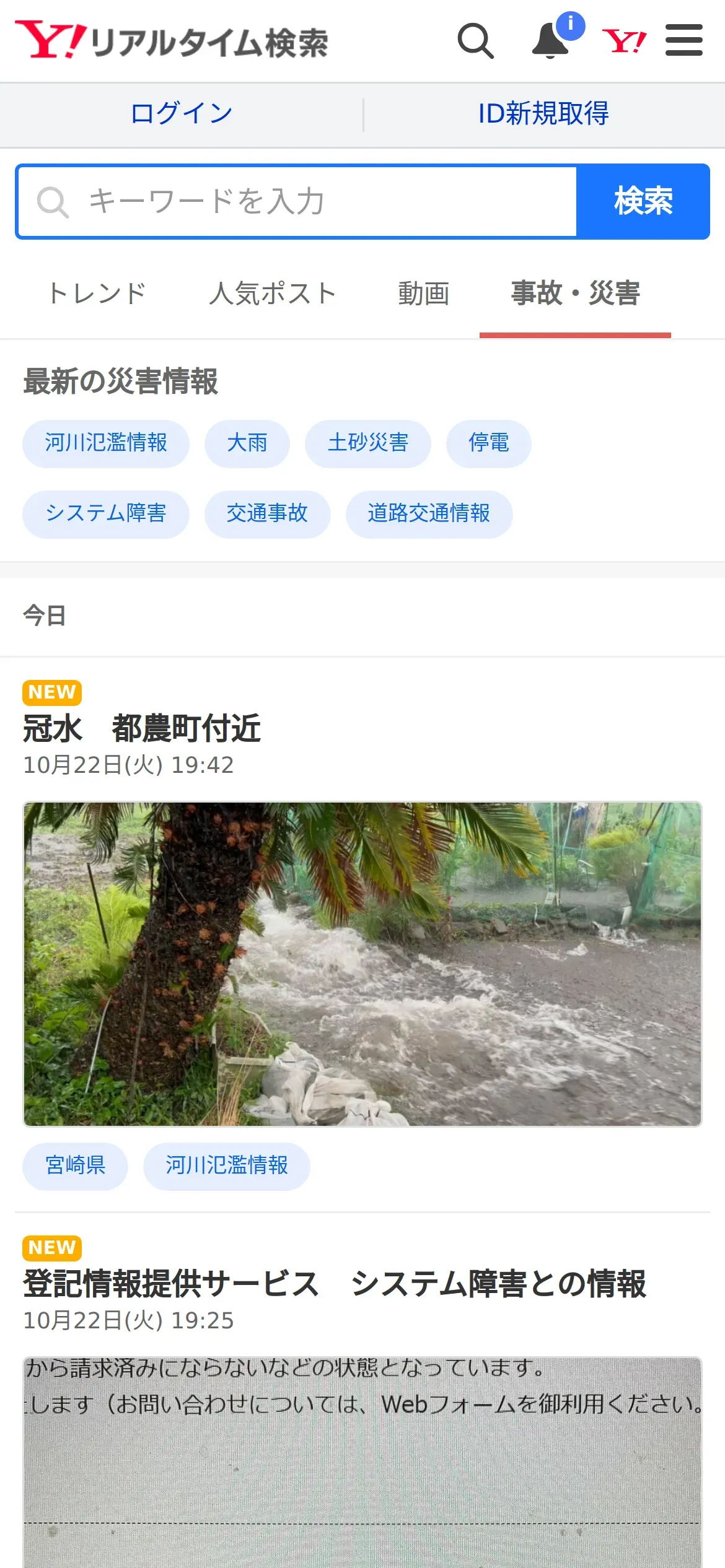Image resolution: width=725 pixels, height=1568 pixels.
Task: Switch to the トレンド tab
Action: click(97, 294)
